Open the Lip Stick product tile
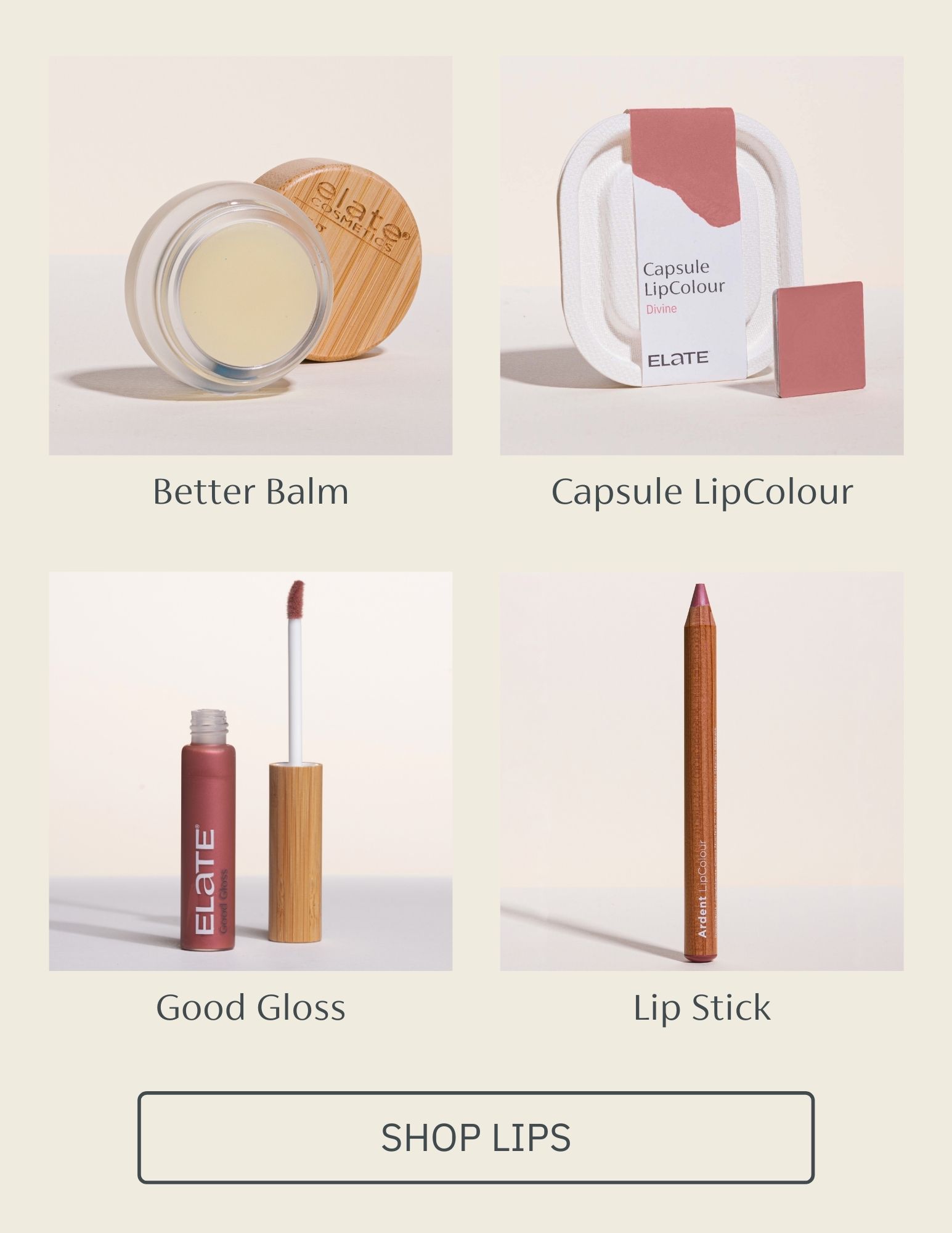952x1233 pixels. tap(701, 771)
